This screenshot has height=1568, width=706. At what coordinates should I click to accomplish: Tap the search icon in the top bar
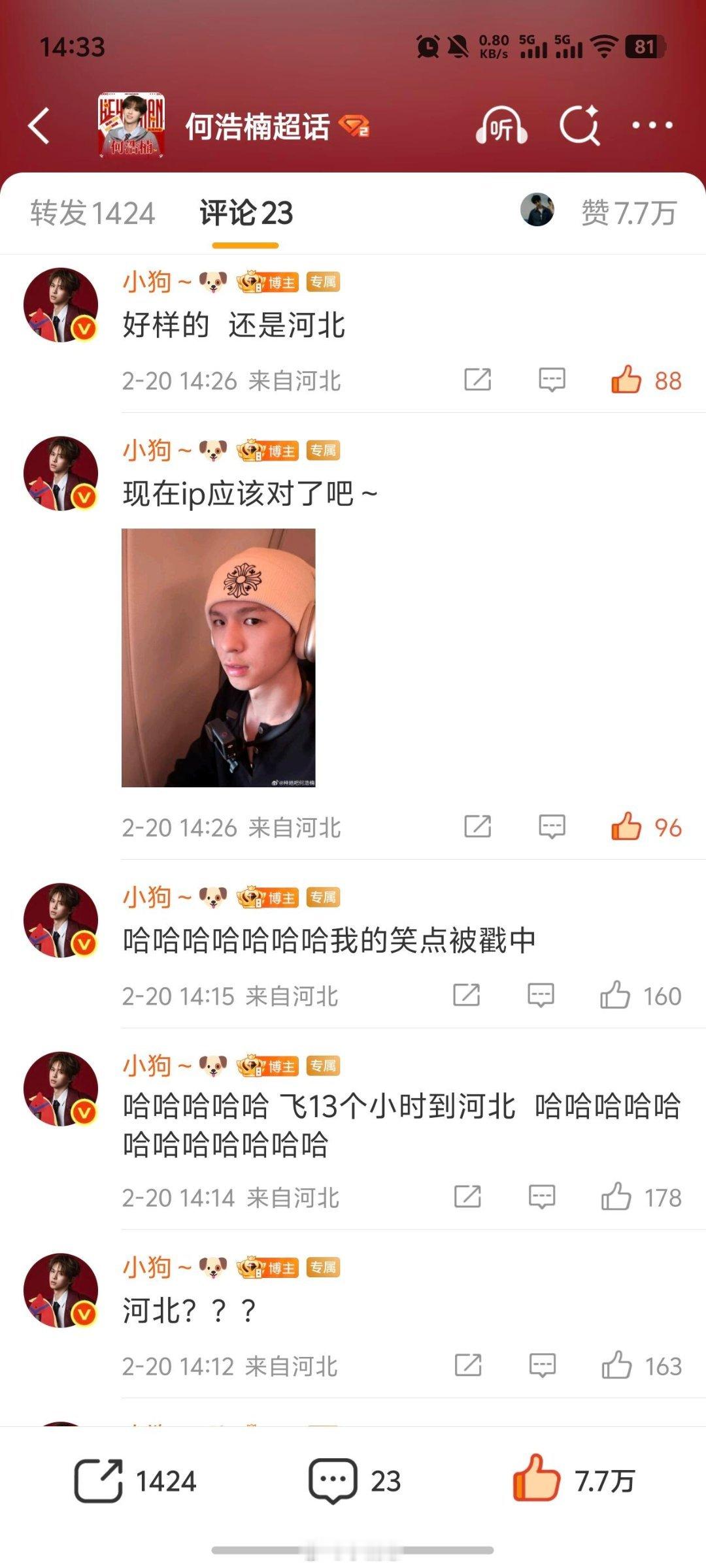(580, 126)
